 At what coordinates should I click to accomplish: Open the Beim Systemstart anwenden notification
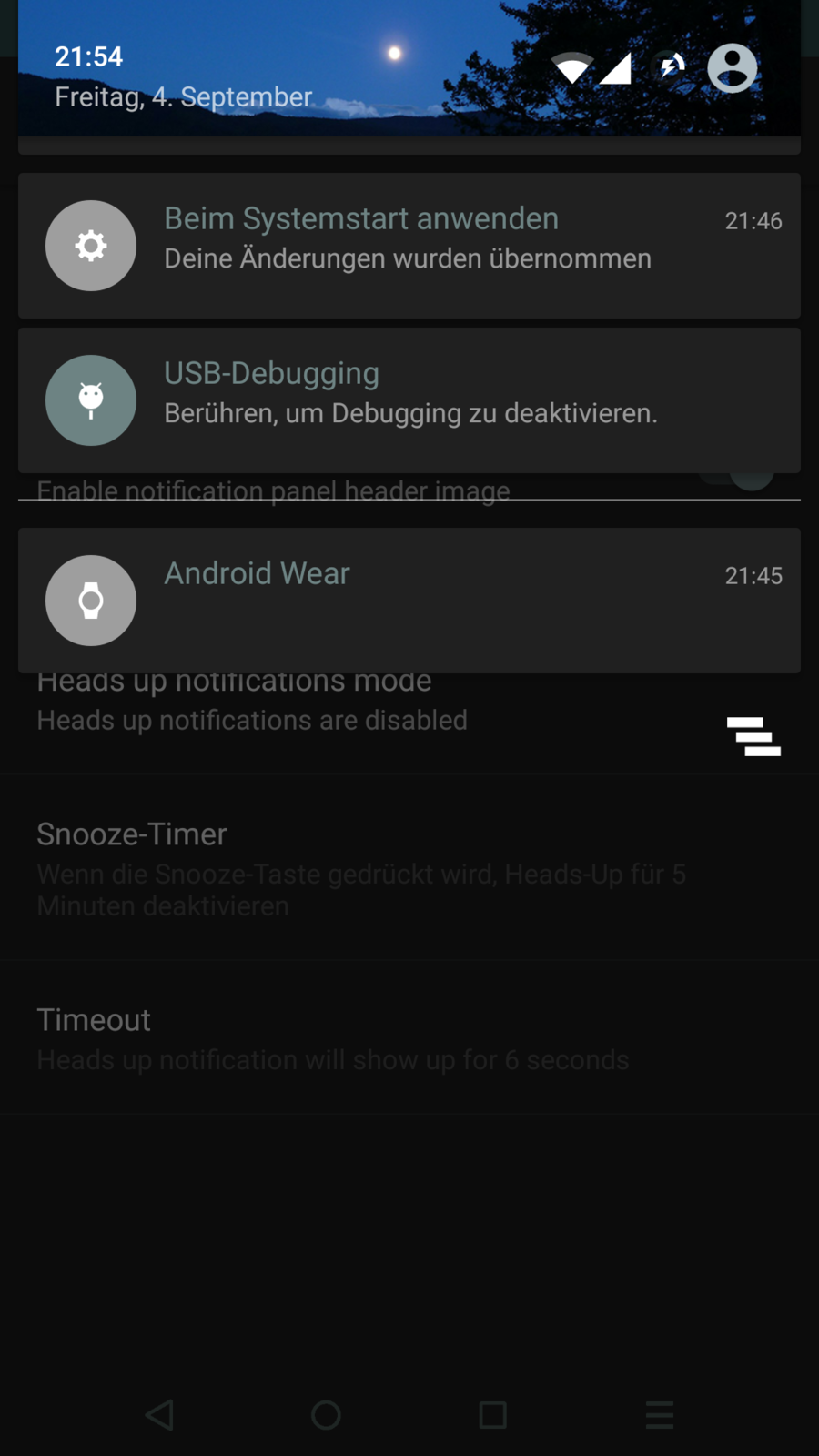[409, 245]
